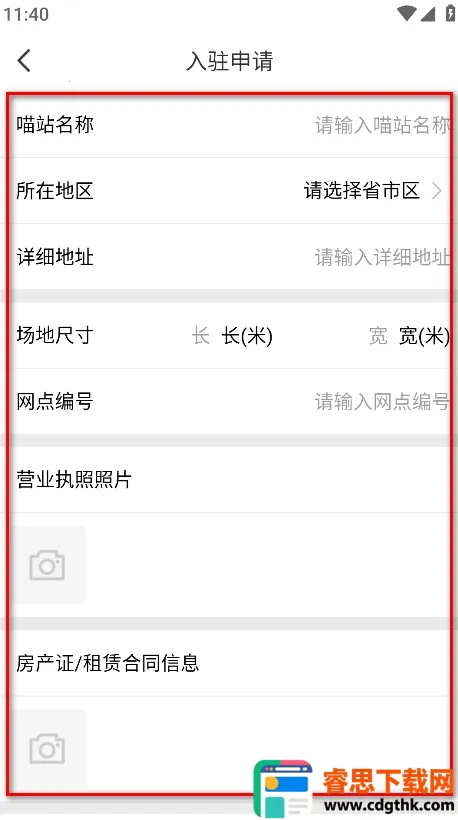Focus the 详细地址 input field

point(382,257)
